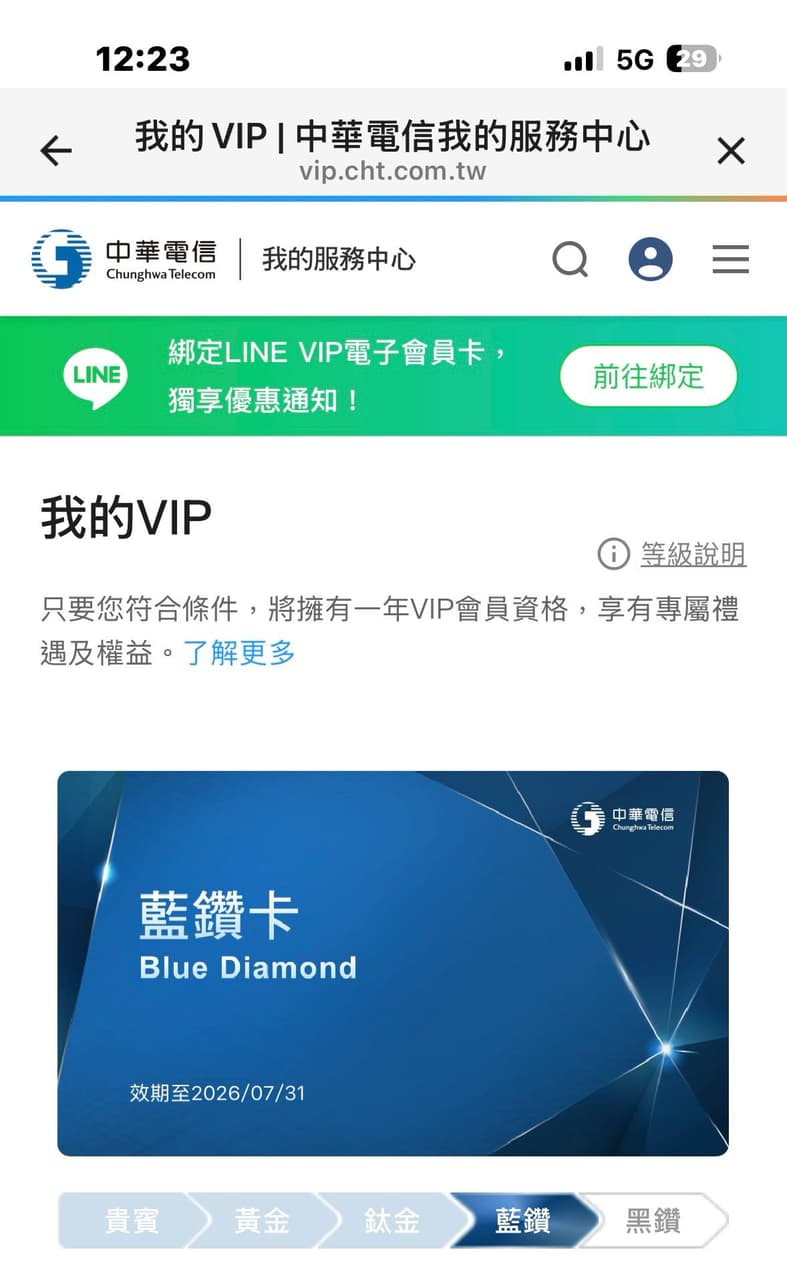Viewport: 787px width, 1280px height.
Task: Tap the back arrow in the browser bar
Action: (x=57, y=150)
